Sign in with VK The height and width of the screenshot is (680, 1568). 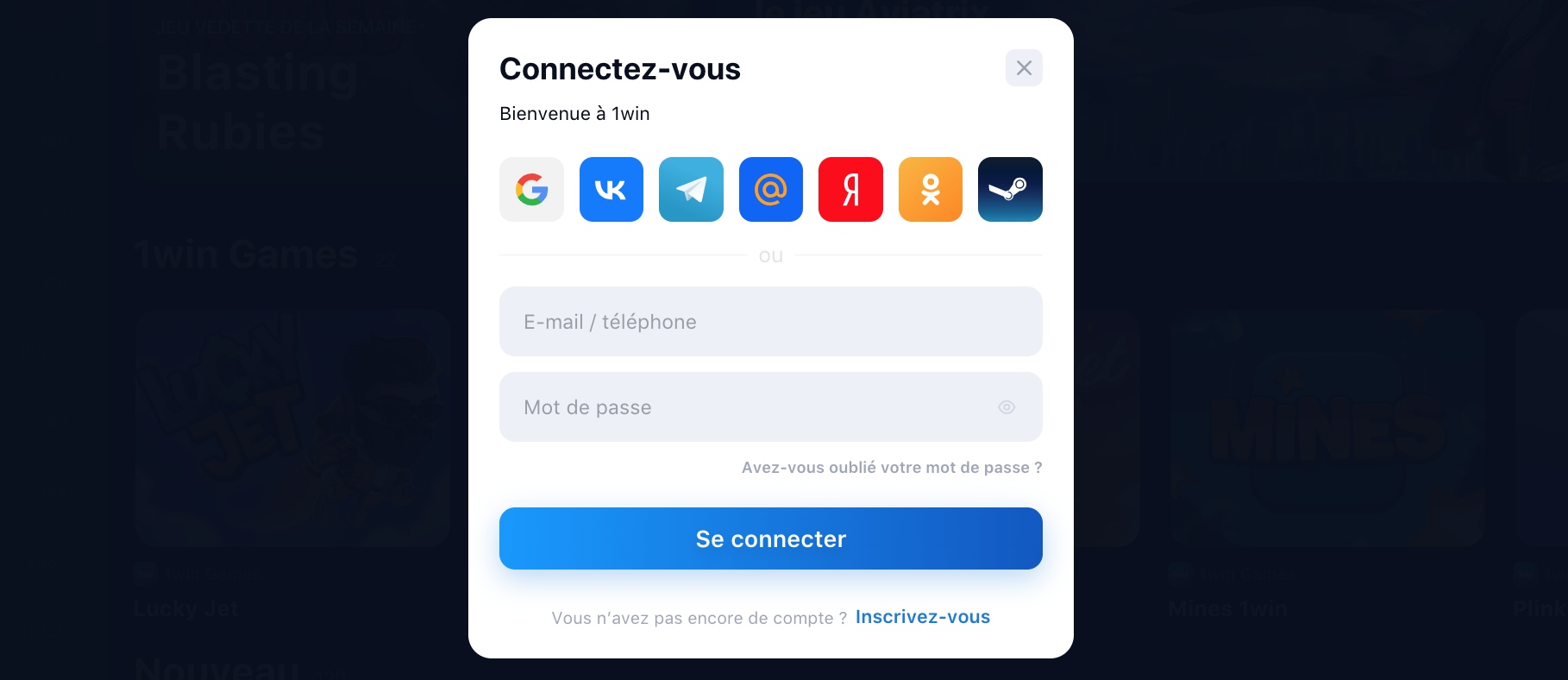pyautogui.click(x=611, y=189)
